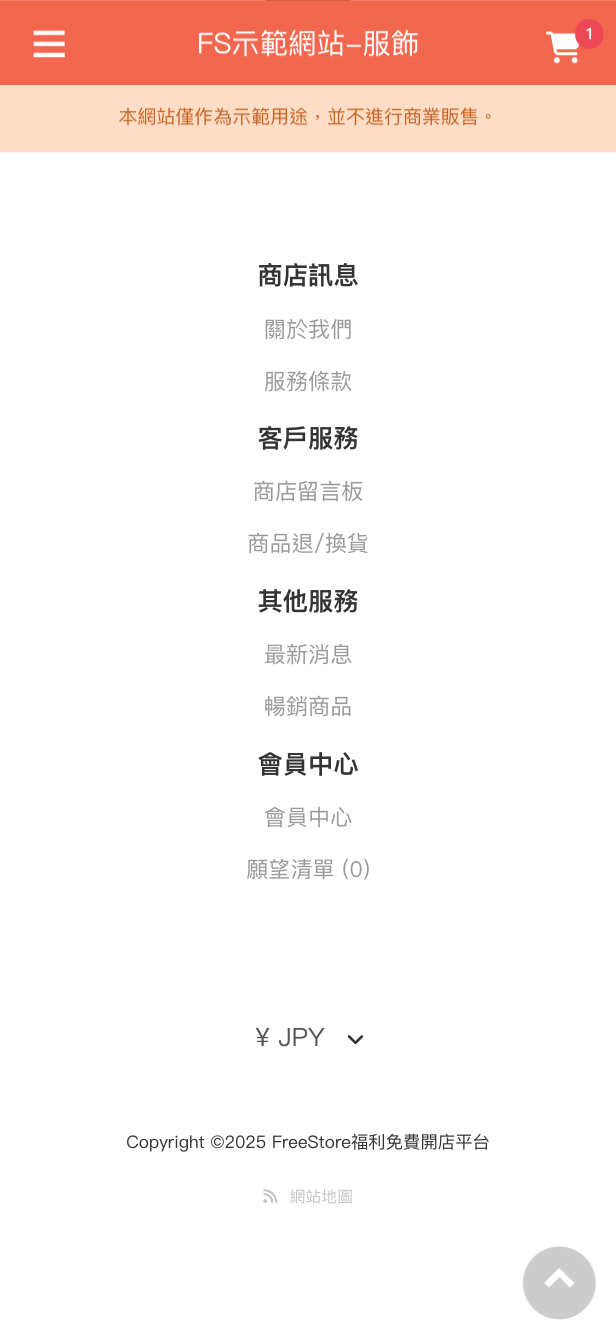
Task: Go to 商品退/換貨 page
Action: (x=308, y=544)
